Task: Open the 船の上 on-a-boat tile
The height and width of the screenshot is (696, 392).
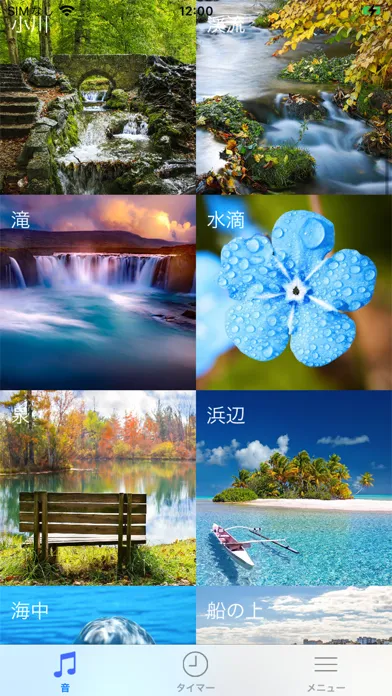Action: 294,615
